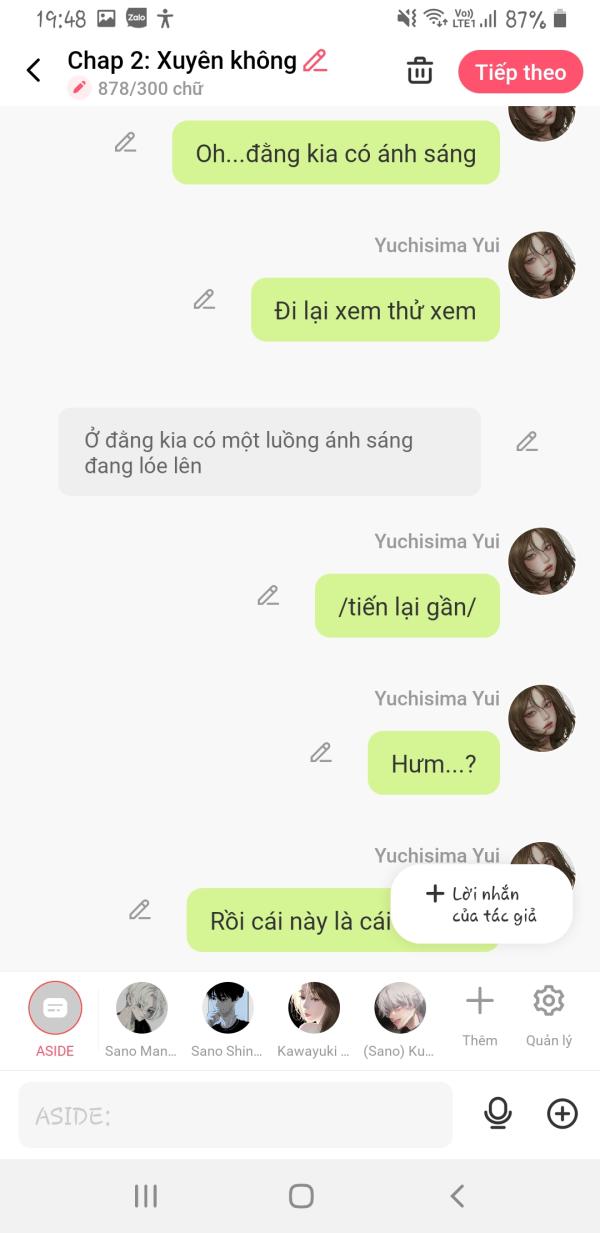Image resolution: width=600 pixels, height=1233 pixels.
Task: Add a new character with Thêm
Action: 480,1016
